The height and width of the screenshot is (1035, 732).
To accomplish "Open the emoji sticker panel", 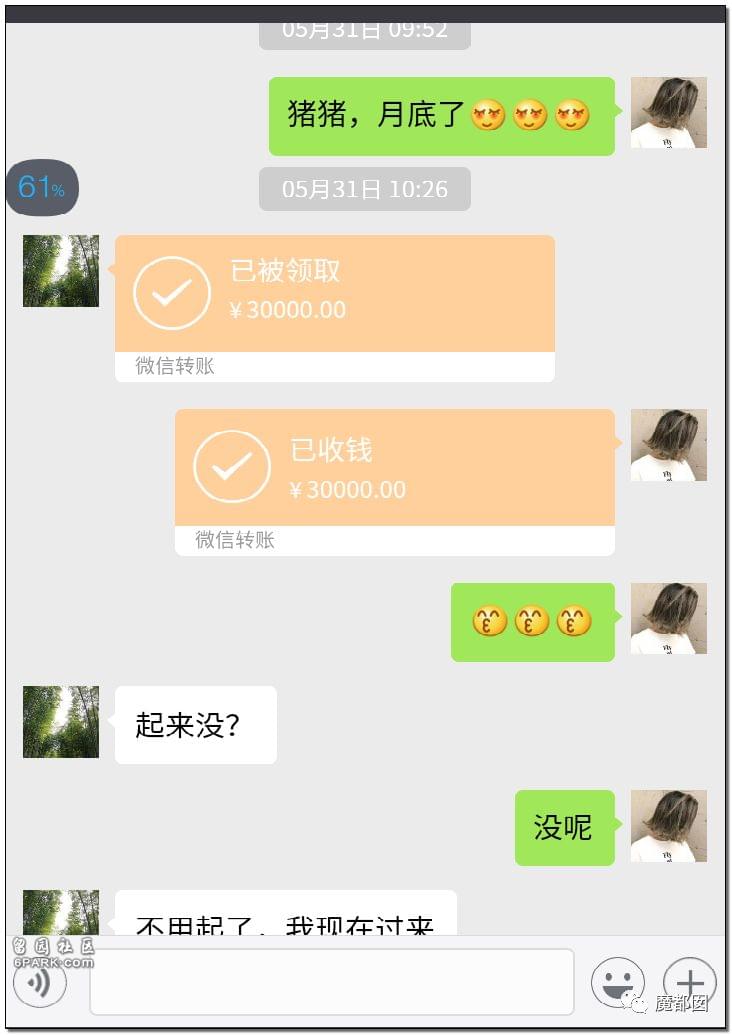I will pyautogui.click(x=617, y=982).
